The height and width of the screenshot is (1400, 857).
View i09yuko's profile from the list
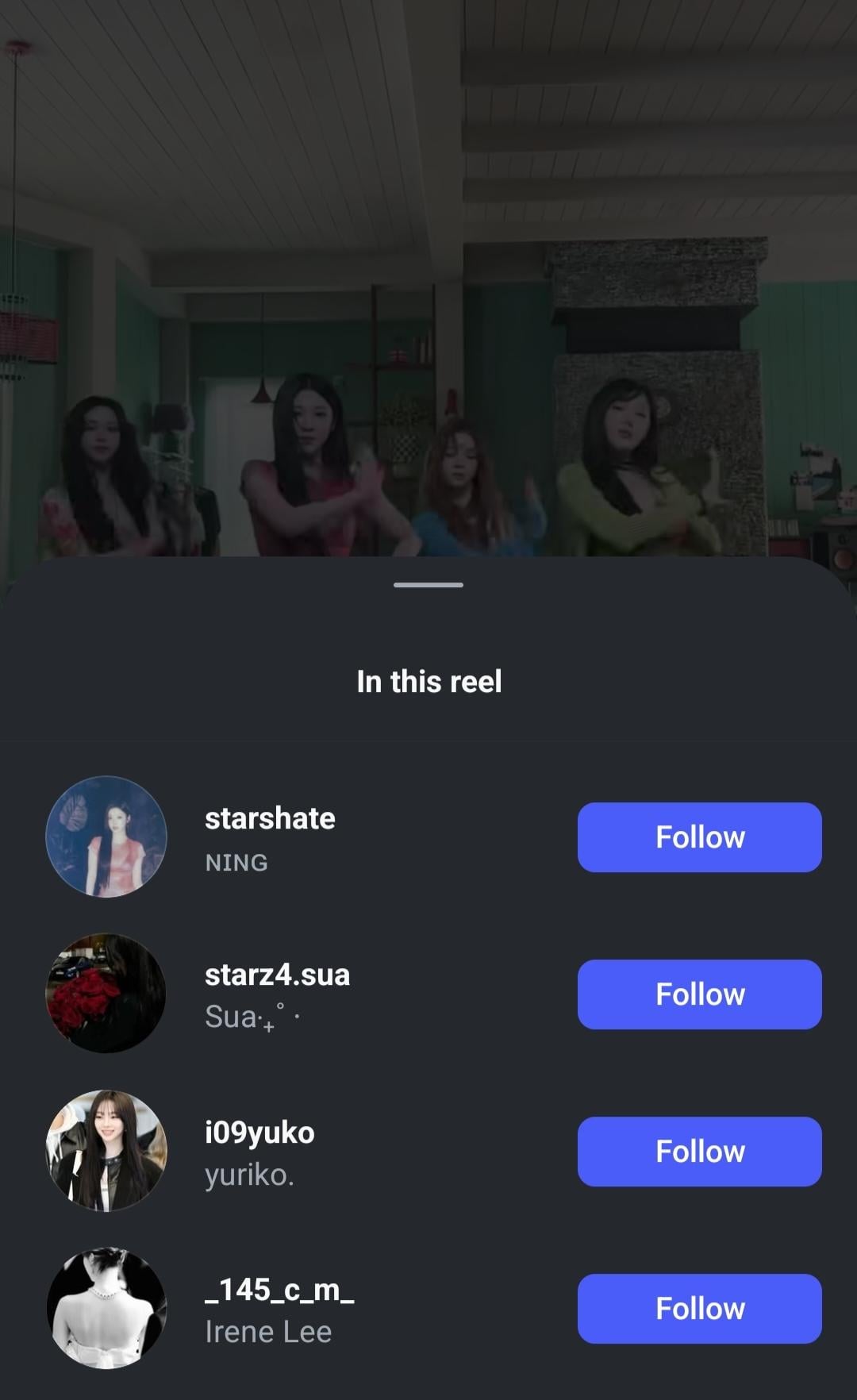point(259,1151)
